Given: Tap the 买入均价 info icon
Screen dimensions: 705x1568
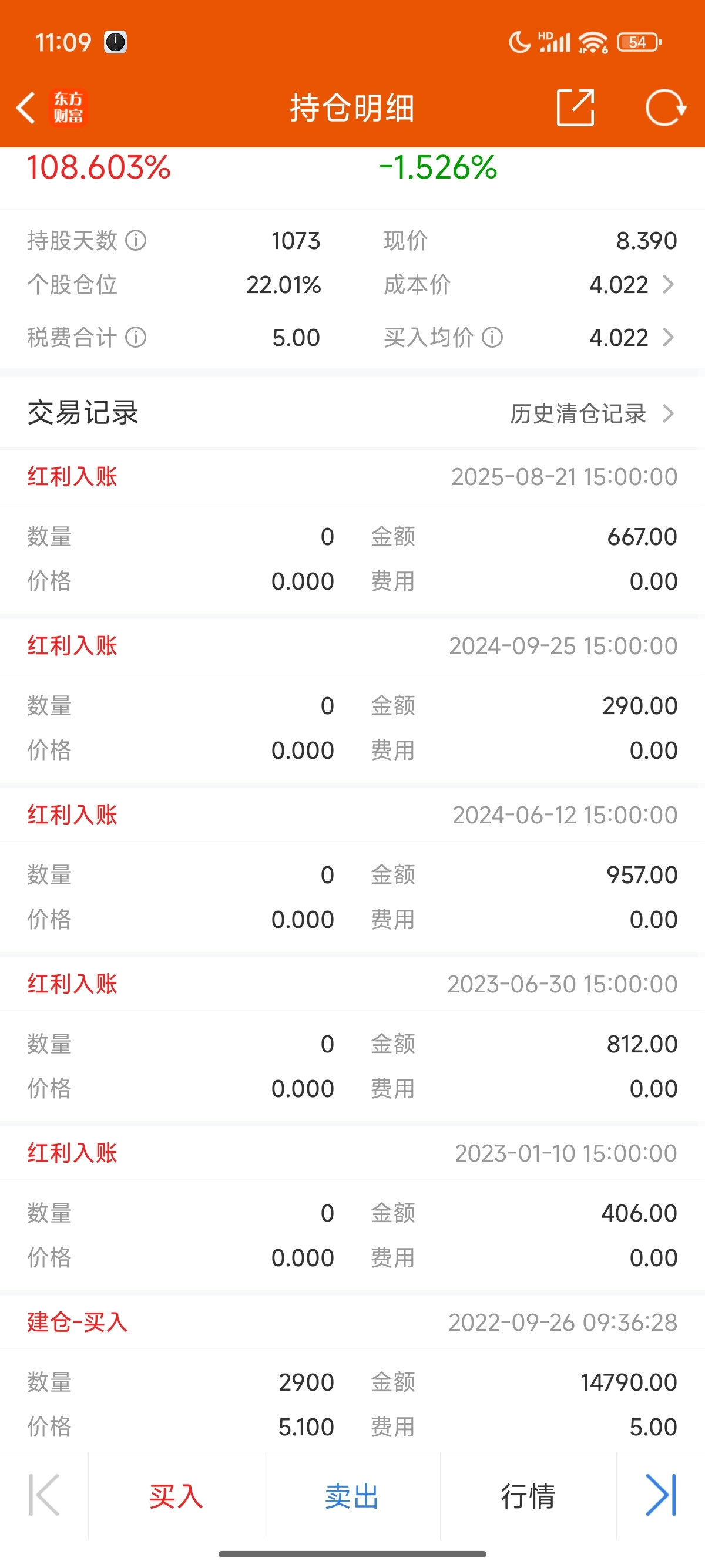Looking at the screenshot, I should click(492, 337).
